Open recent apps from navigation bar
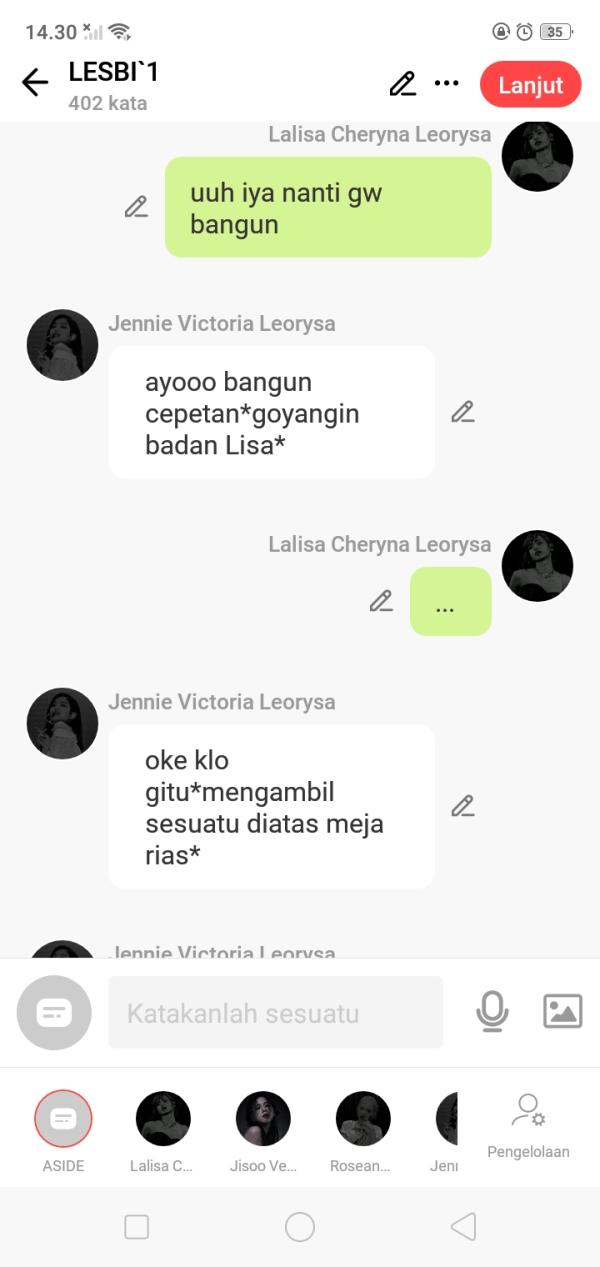 pos(137,1227)
